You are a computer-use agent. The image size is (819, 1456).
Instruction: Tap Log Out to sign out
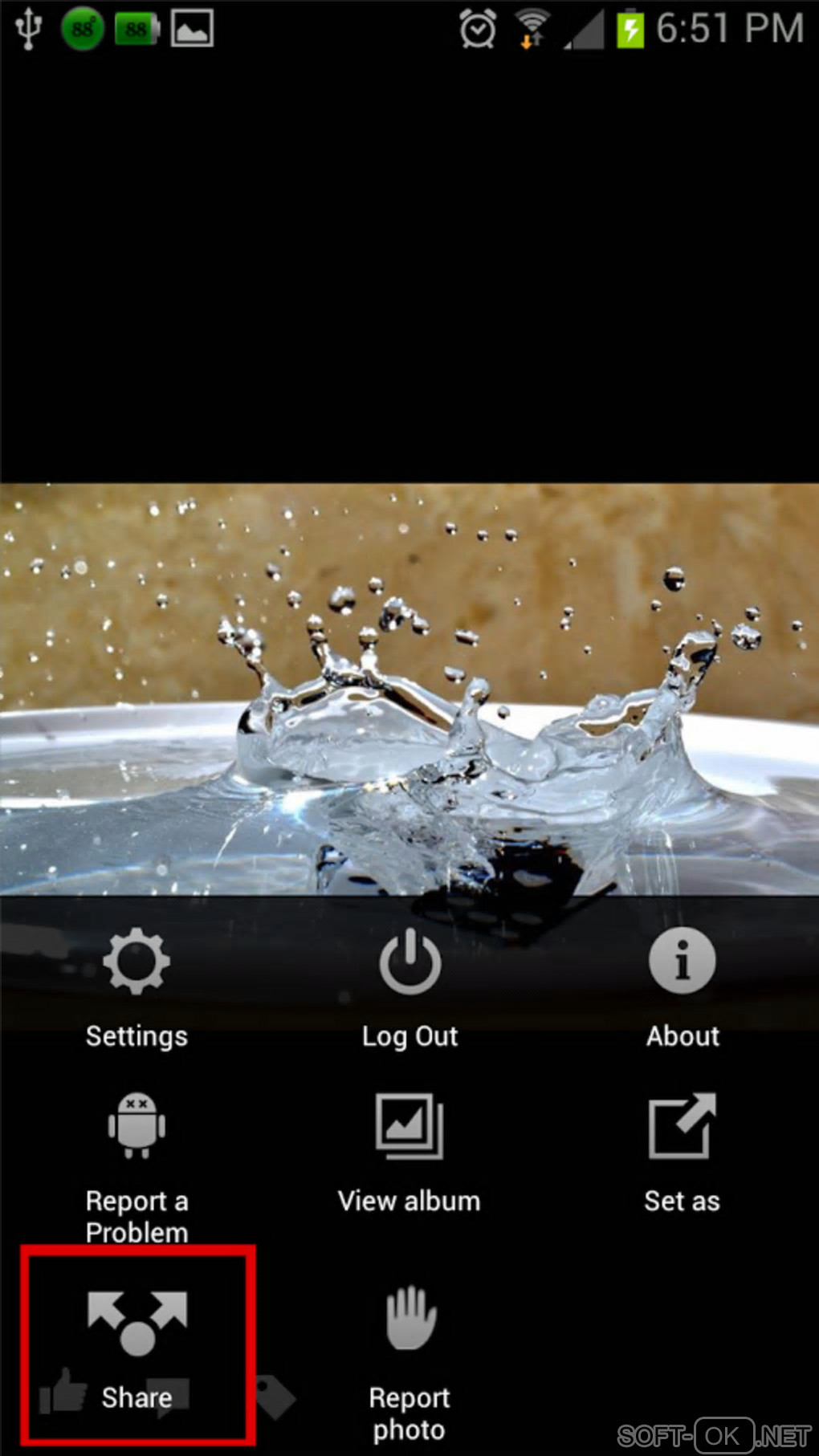409,988
